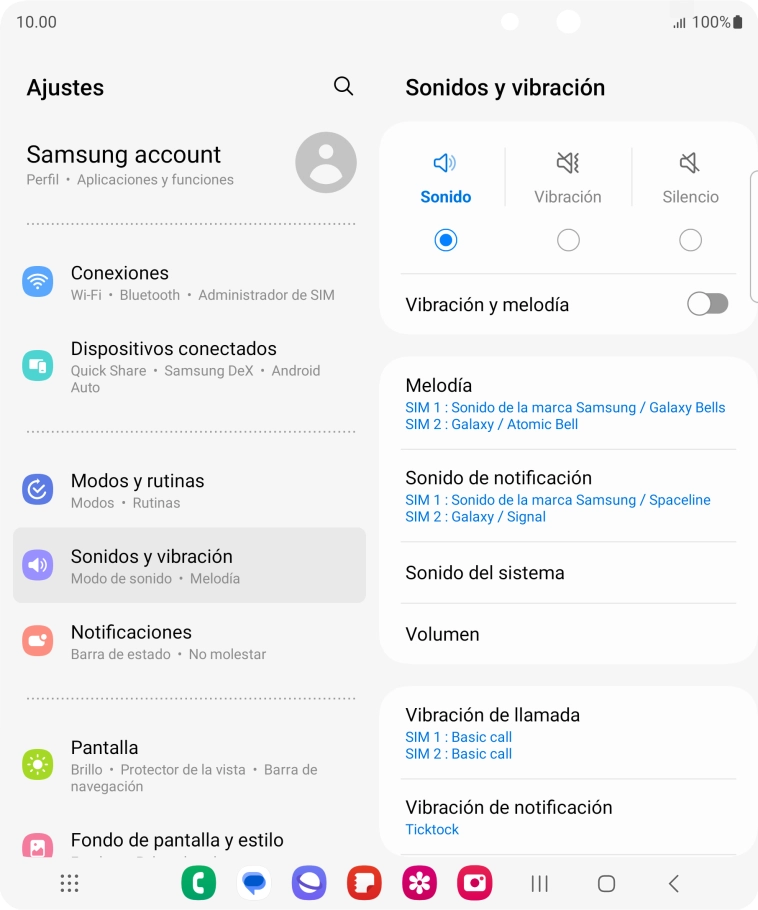Select the Sonido sound mode

(446, 240)
